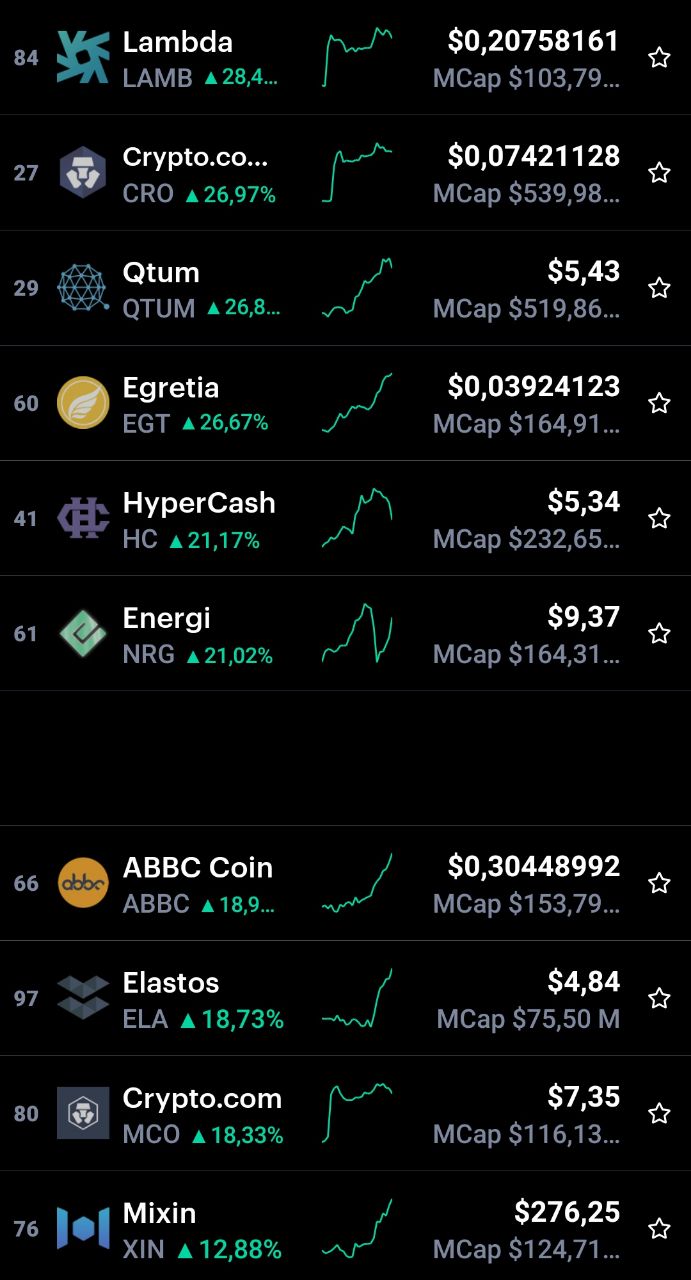Add MCO to favorites
Image resolution: width=691 pixels, height=1280 pixels.
pos(659,1113)
